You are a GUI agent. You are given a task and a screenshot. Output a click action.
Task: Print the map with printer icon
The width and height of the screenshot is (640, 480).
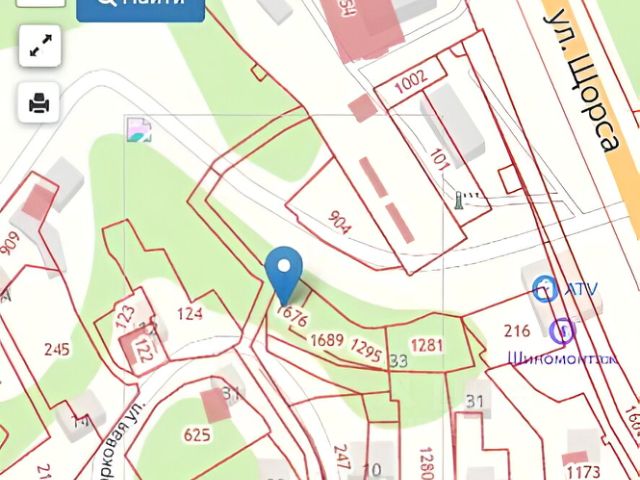click(x=40, y=102)
